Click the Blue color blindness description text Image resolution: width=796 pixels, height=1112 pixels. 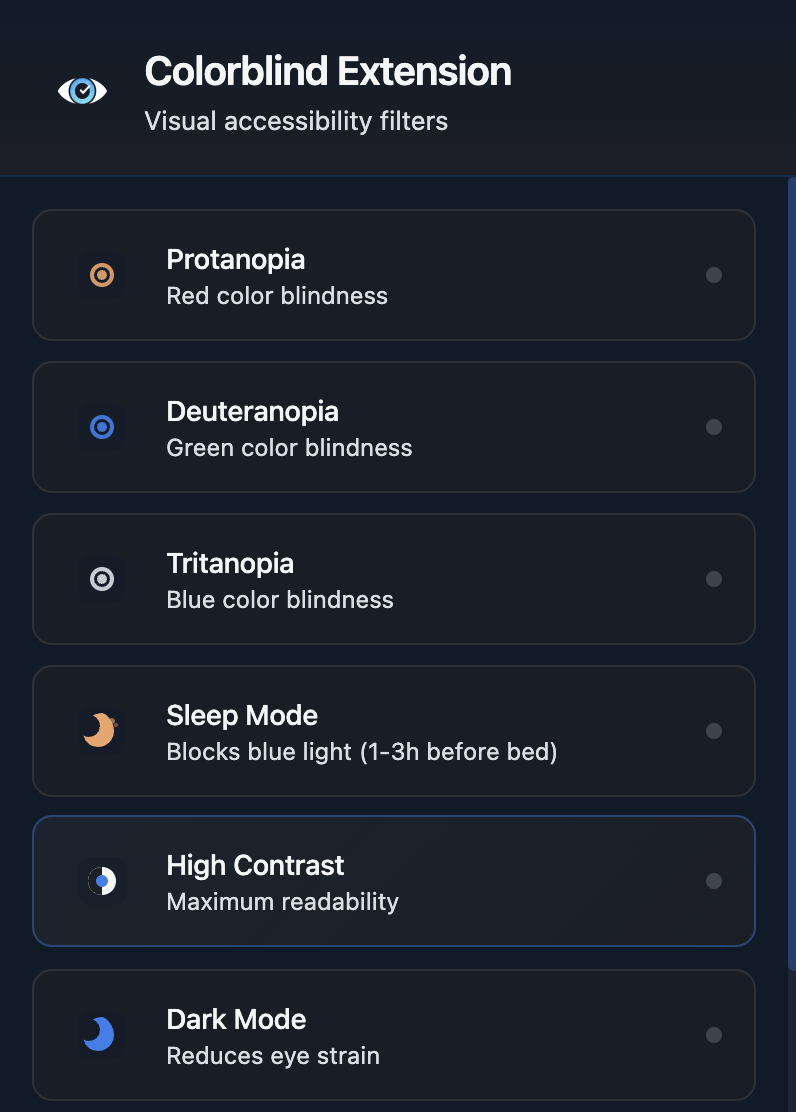coord(279,600)
